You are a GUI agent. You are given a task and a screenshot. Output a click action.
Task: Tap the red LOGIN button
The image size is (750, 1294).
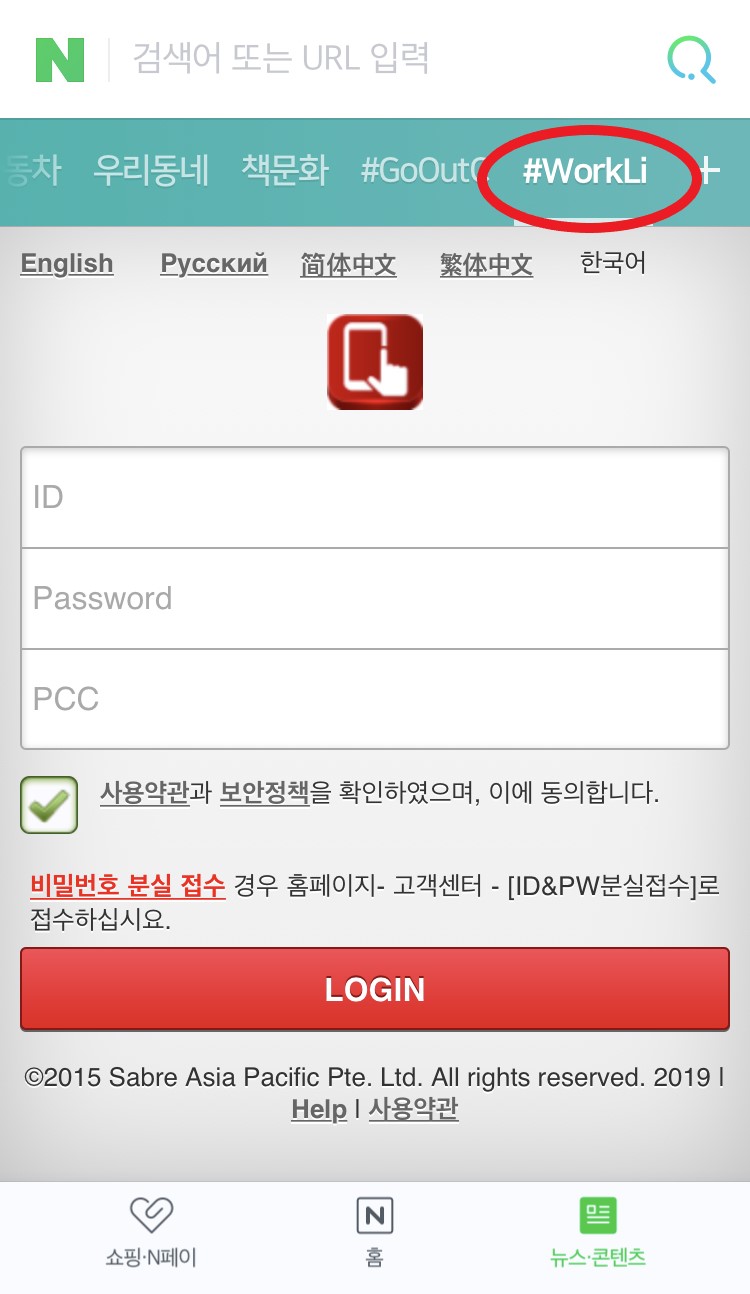click(375, 989)
